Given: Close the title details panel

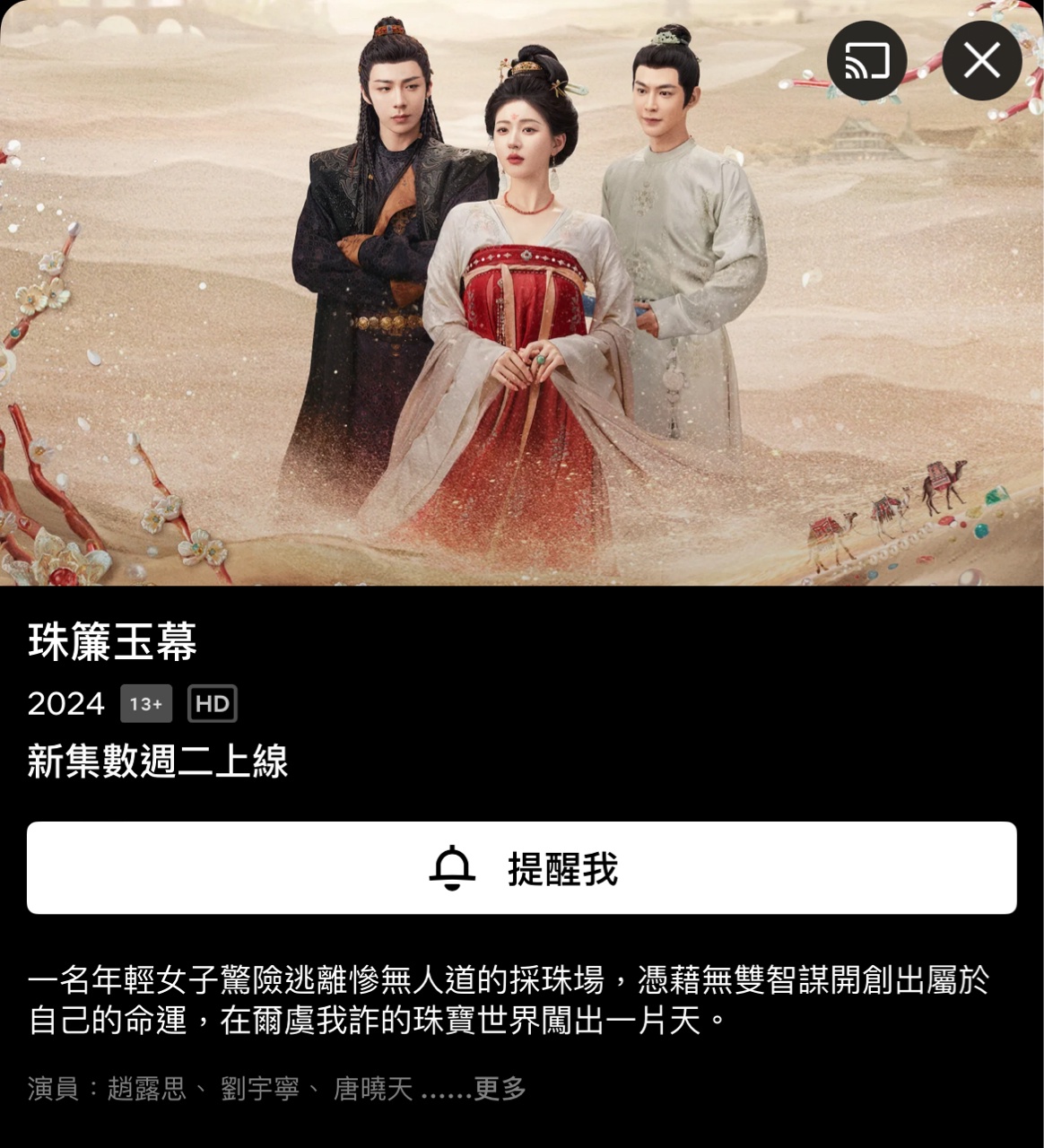Looking at the screenshot, I should pos(982,62).
